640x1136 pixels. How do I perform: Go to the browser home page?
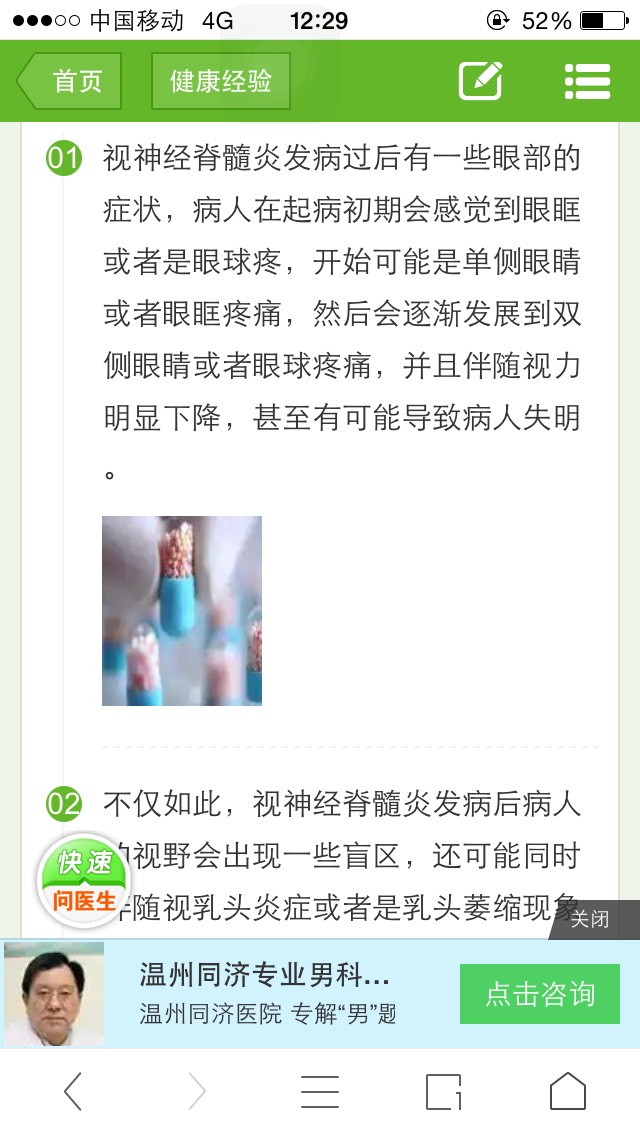point(567,1091)
